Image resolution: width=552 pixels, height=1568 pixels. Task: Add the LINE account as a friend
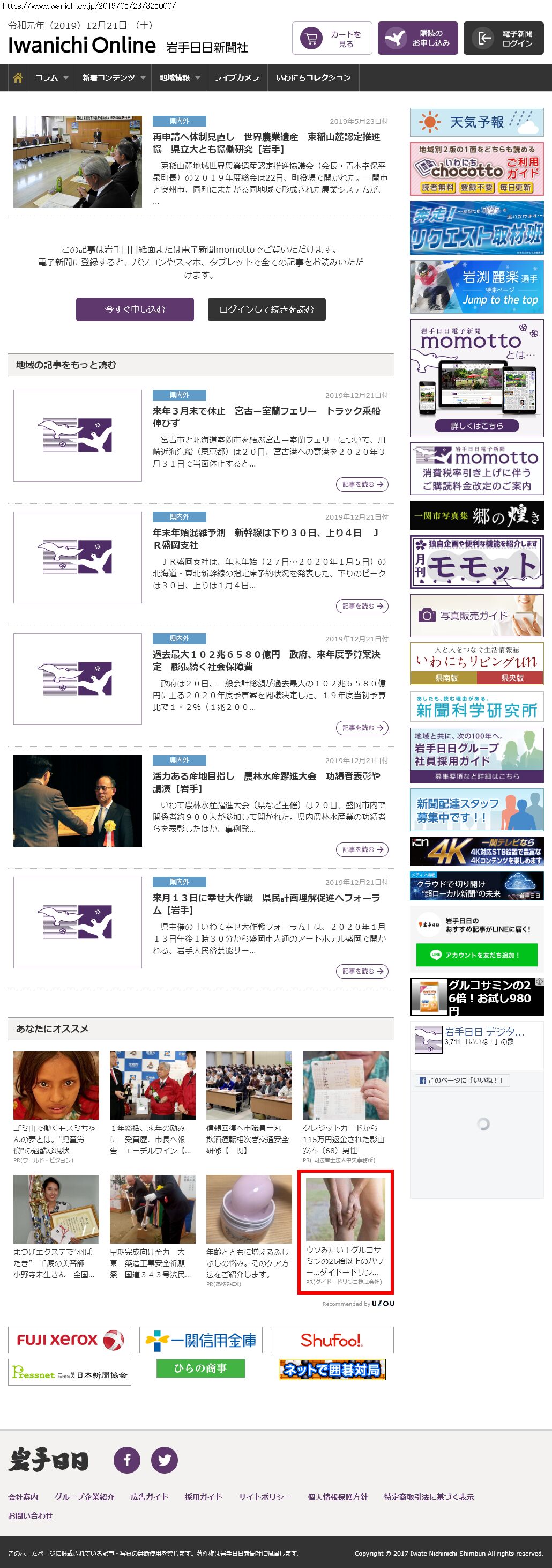point(476,955)
